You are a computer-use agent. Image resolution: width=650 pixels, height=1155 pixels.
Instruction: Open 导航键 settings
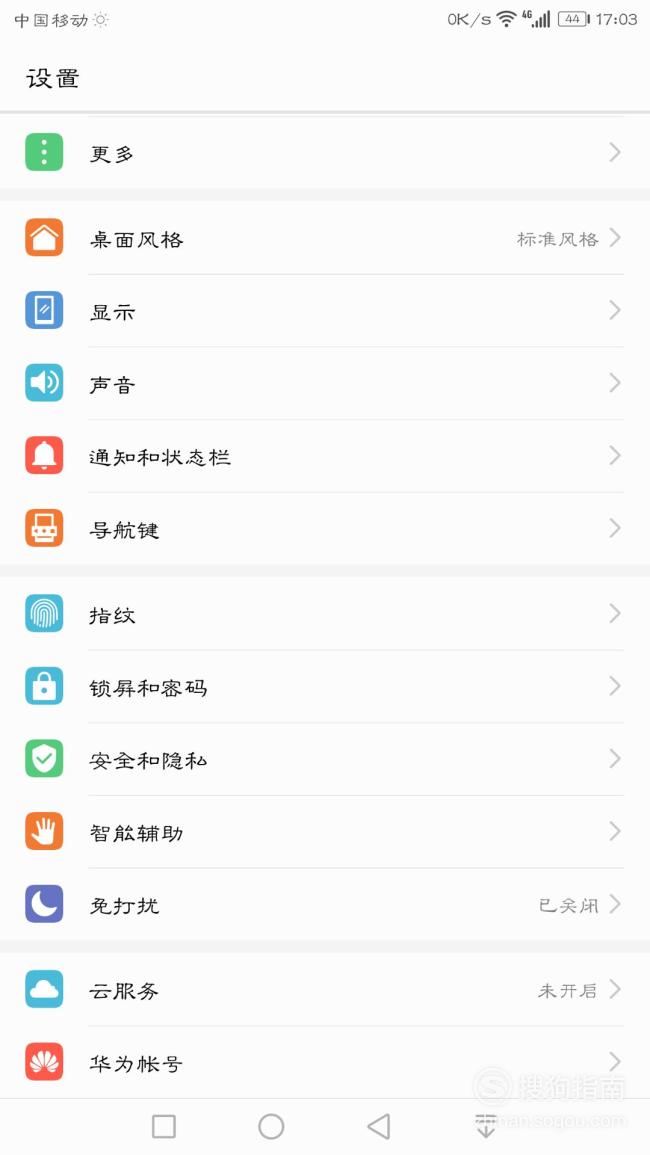pyautogui.click(x=325, y=528)
